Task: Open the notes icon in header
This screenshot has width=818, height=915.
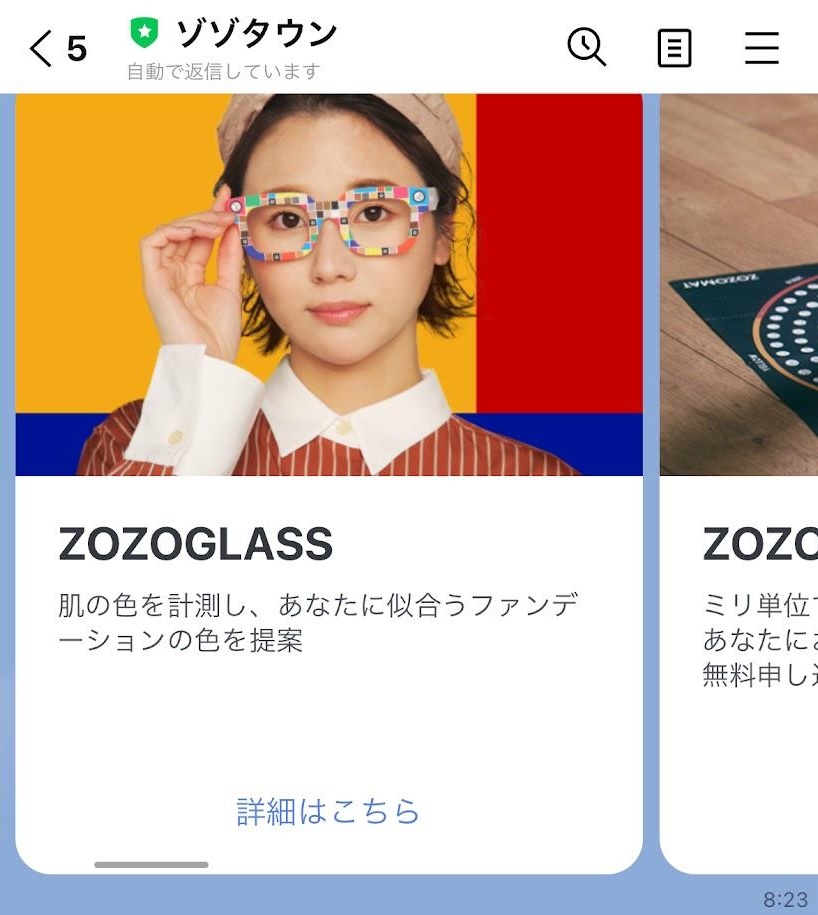Action: 674,47
